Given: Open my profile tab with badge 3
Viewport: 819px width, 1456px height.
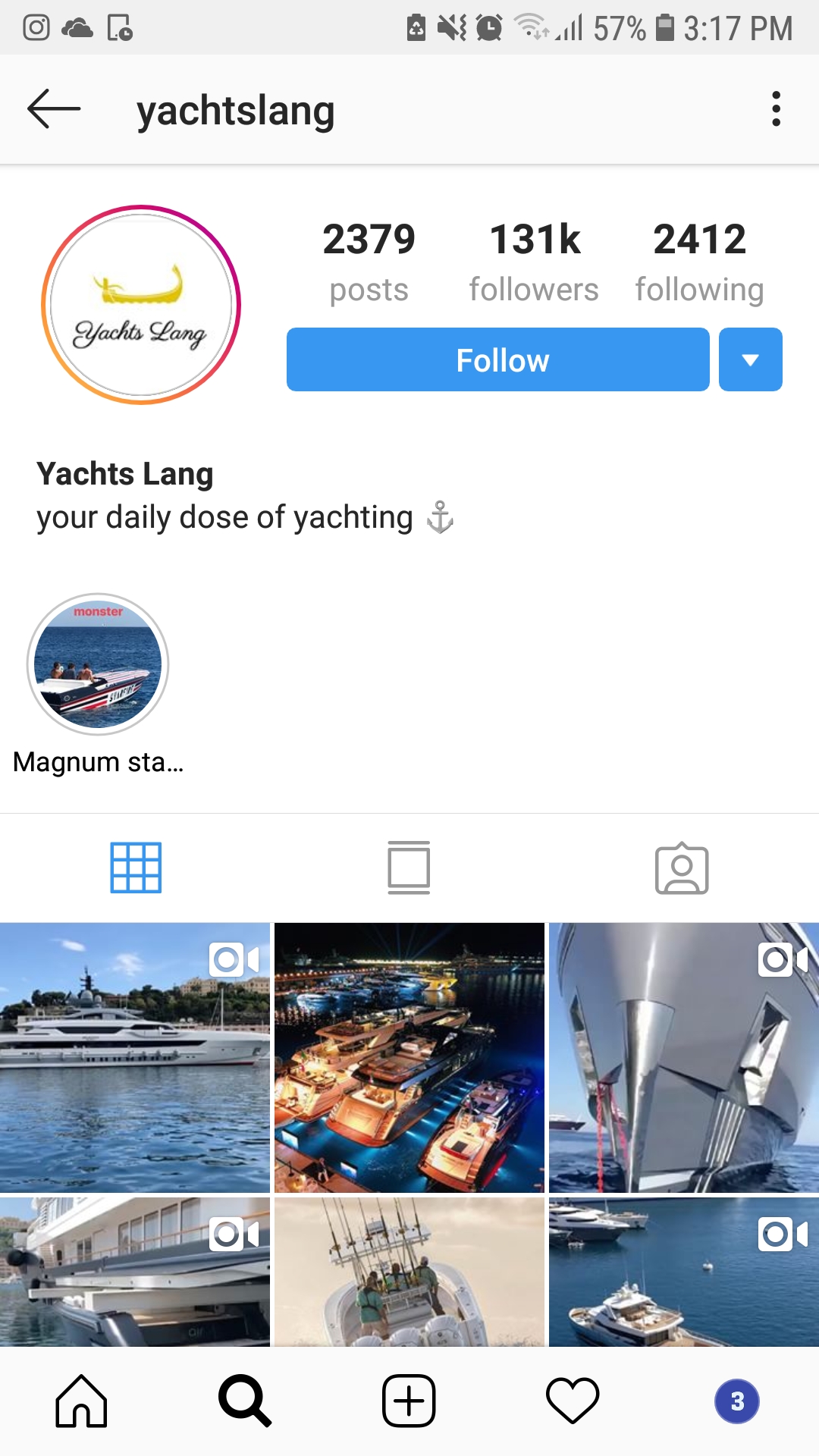Looking at the screenshot, I should point(737,1401).
